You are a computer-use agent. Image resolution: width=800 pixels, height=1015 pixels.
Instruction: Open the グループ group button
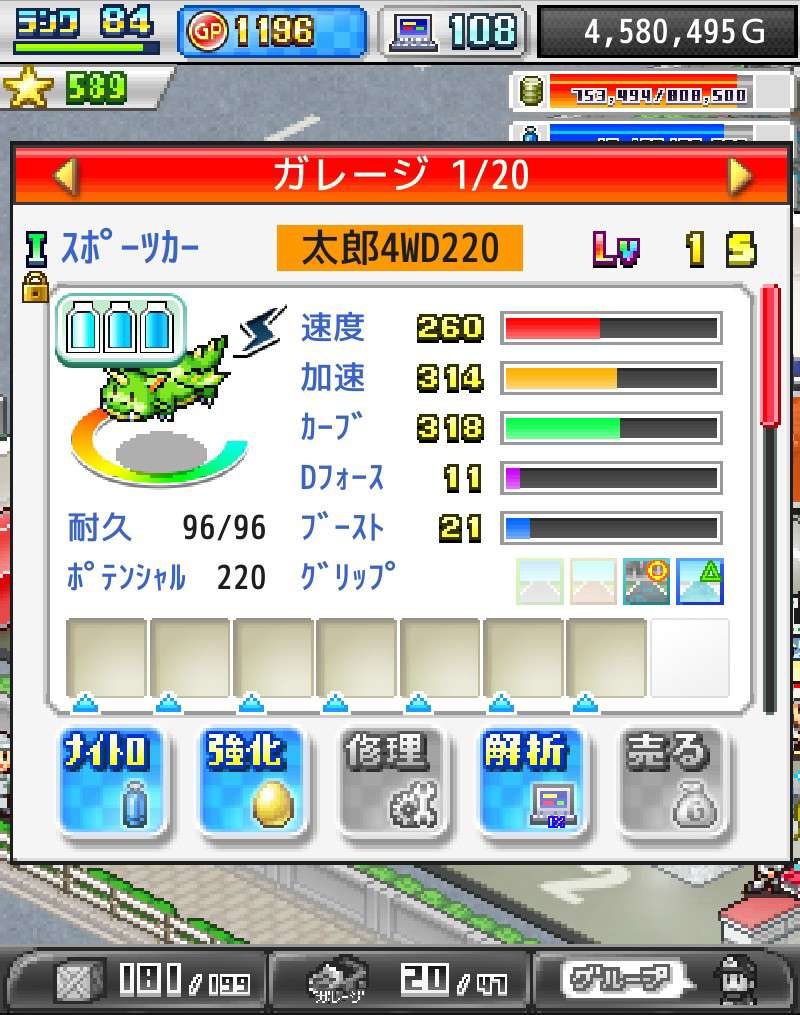click(620, 979)
